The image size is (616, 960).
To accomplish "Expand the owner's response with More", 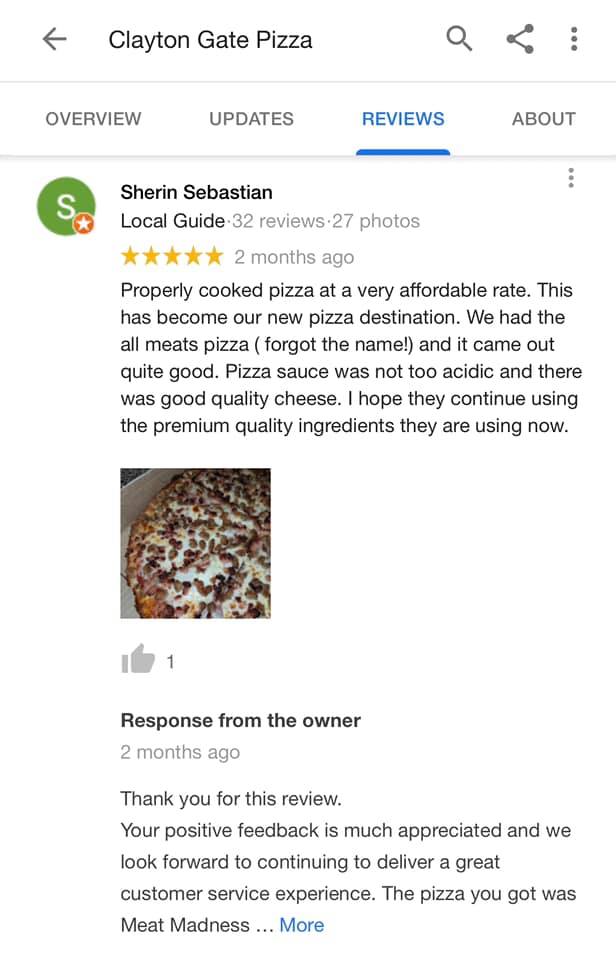I will point(301,925).
